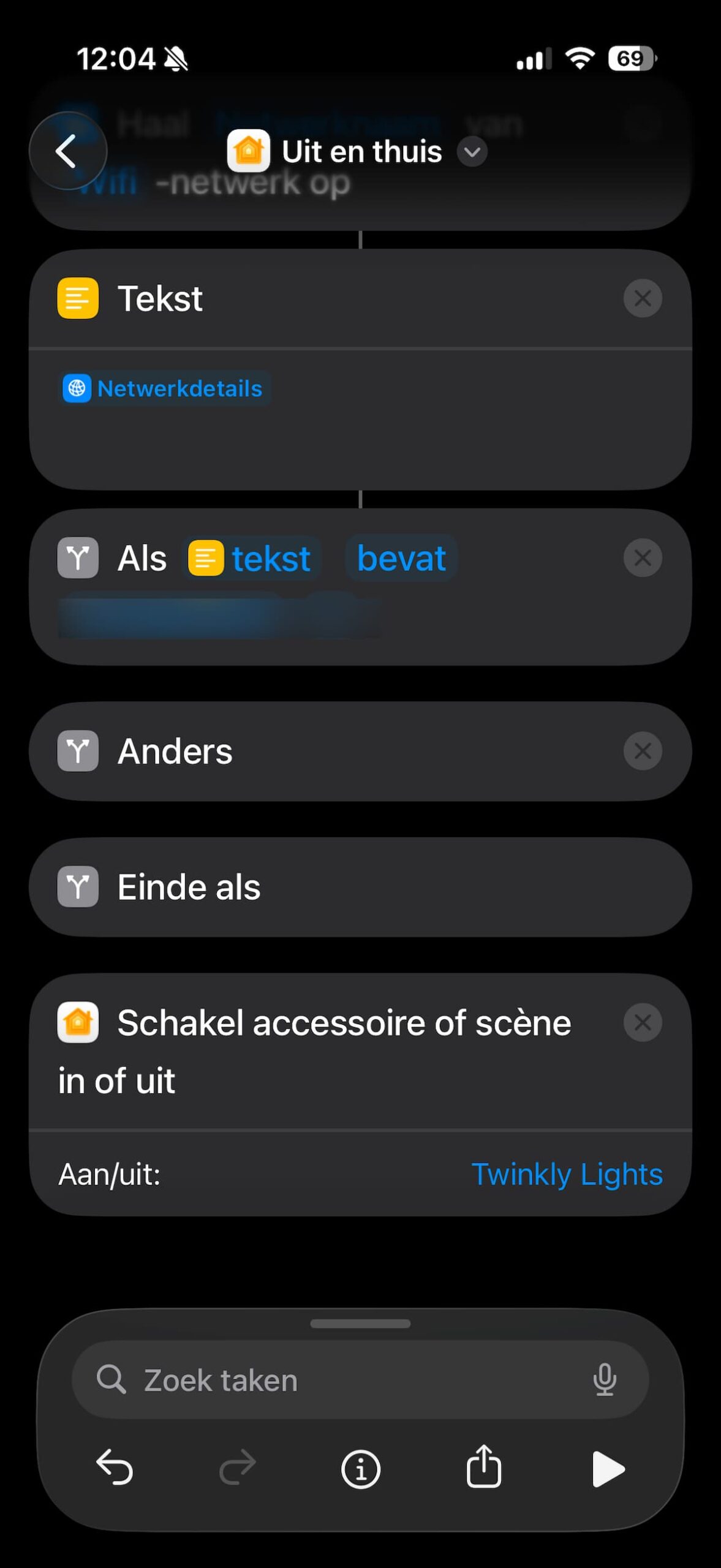Remove the Tekst action
The image size is (721, 1568).
(x=642, y=299)
